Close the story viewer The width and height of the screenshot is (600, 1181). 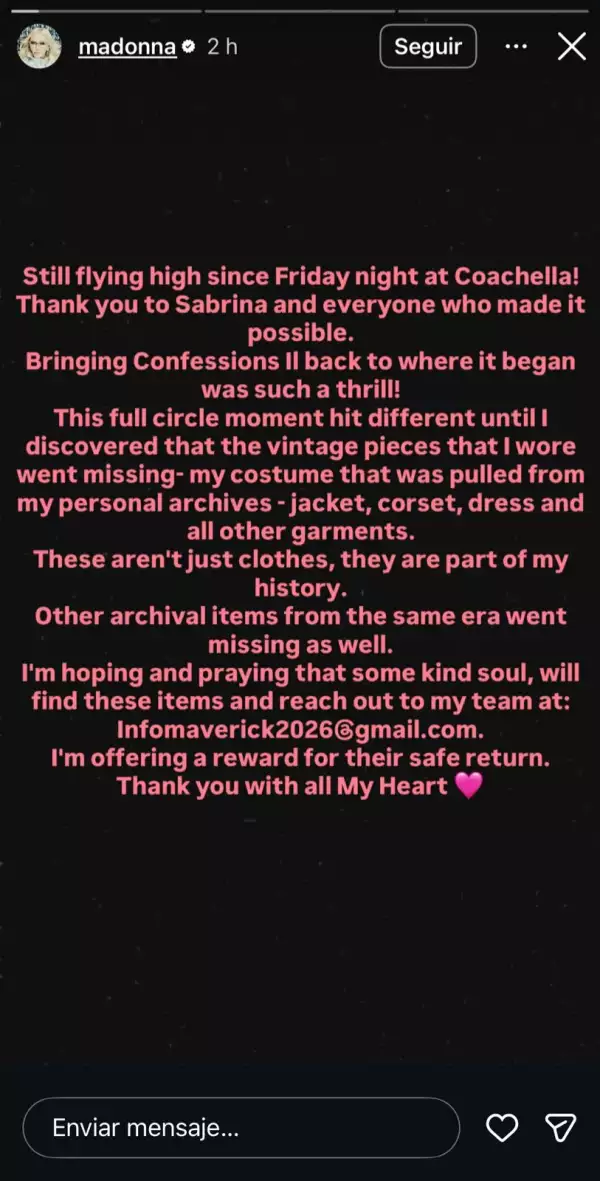coord(571,46)
